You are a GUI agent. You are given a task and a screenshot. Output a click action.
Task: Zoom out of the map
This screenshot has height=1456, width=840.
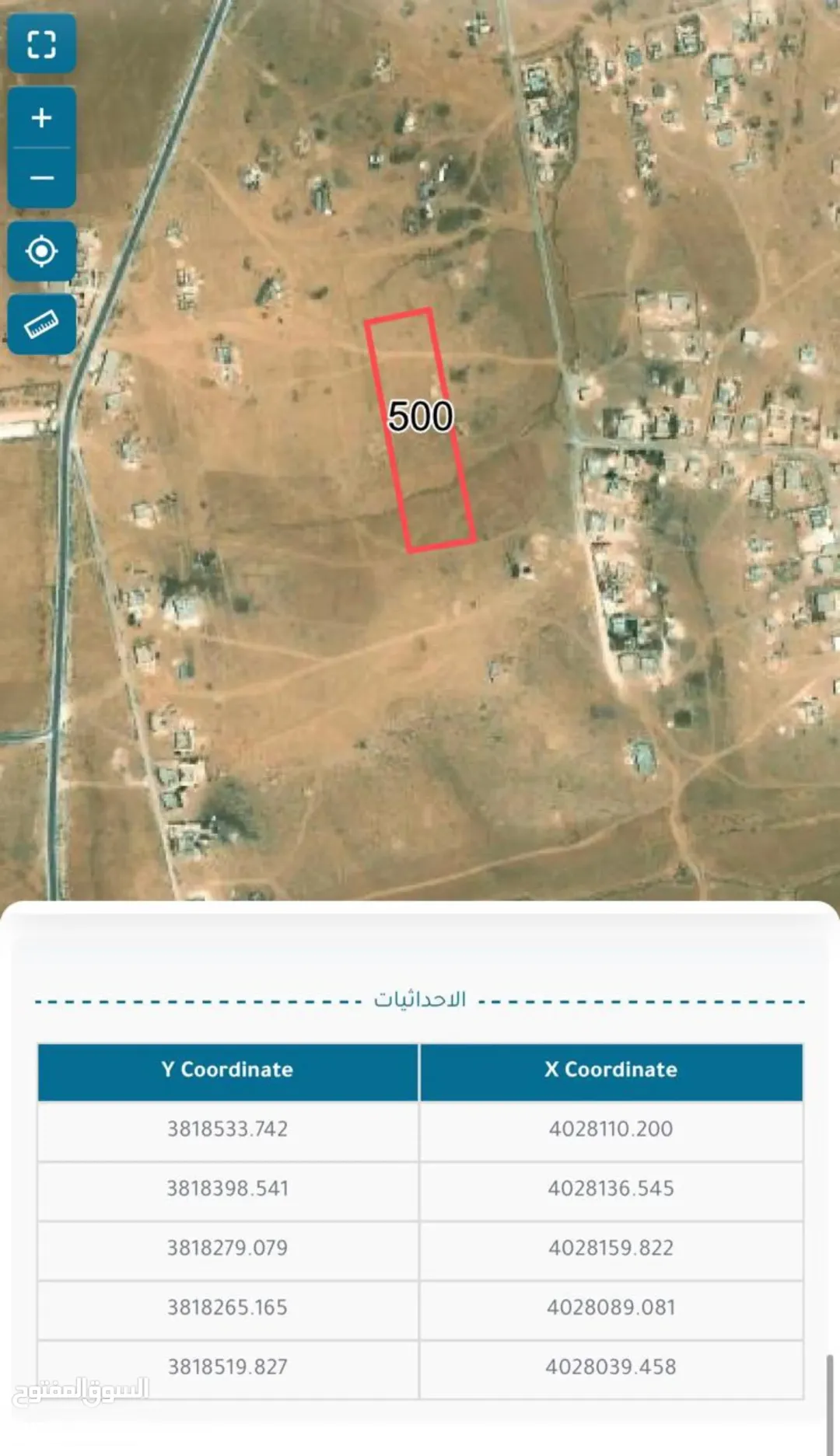pos(42,178)
